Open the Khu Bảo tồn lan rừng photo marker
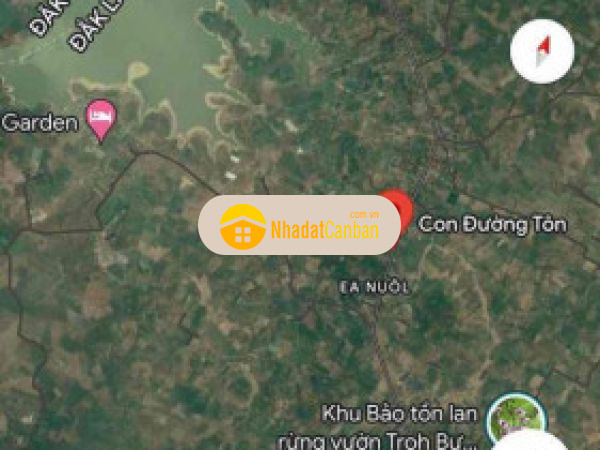Viewport: 600px width, 450px height. [x=516, y=418]
